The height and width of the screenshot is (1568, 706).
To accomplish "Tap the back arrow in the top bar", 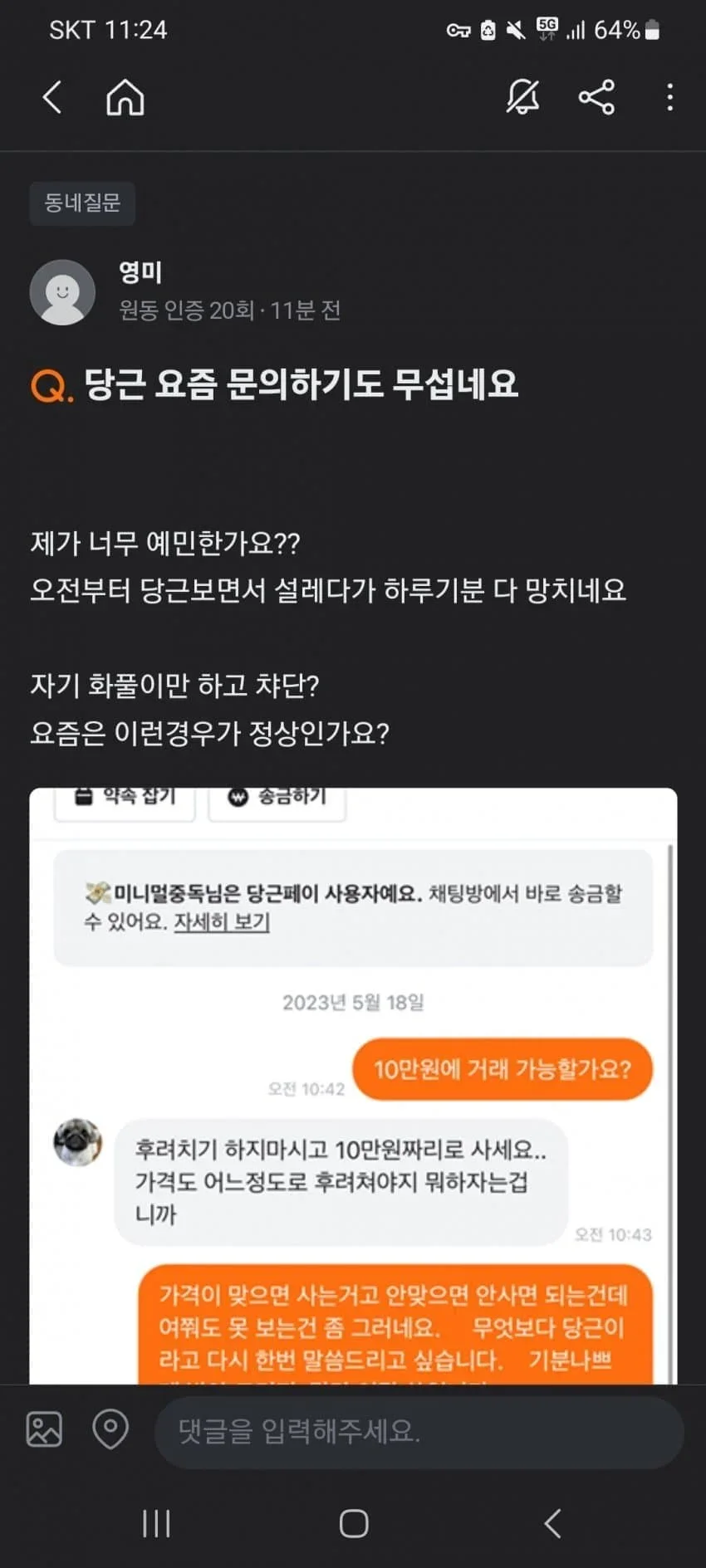I will click(x=52, y=97).
